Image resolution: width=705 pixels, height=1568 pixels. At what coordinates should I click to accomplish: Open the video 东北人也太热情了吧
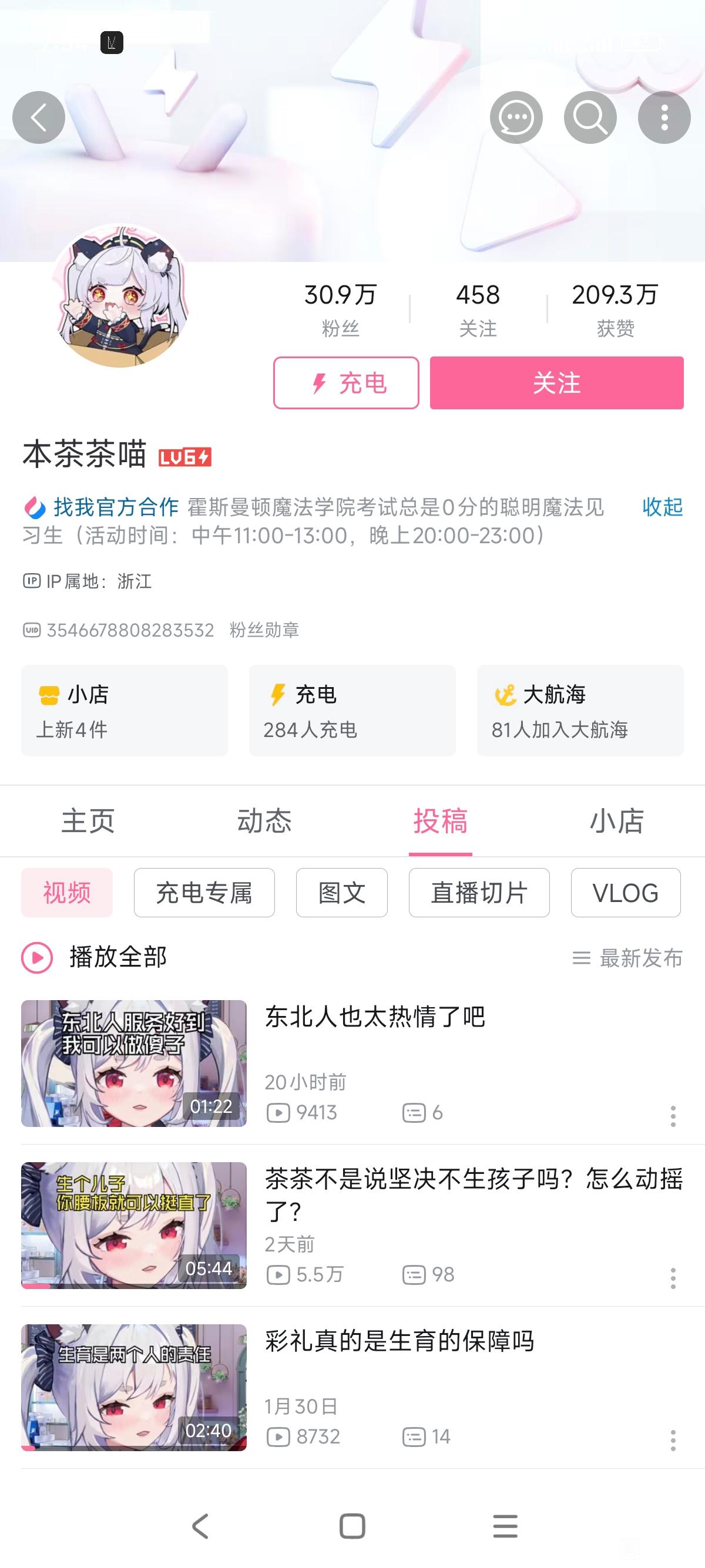tap(375, 1017)
